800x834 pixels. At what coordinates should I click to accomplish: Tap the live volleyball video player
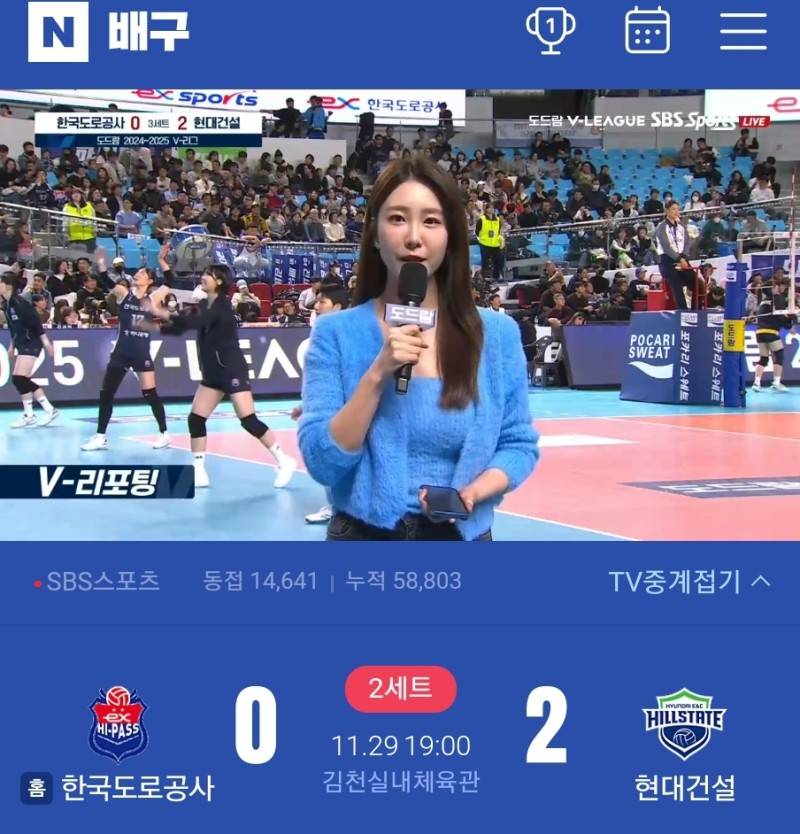(x=400, y=315)
